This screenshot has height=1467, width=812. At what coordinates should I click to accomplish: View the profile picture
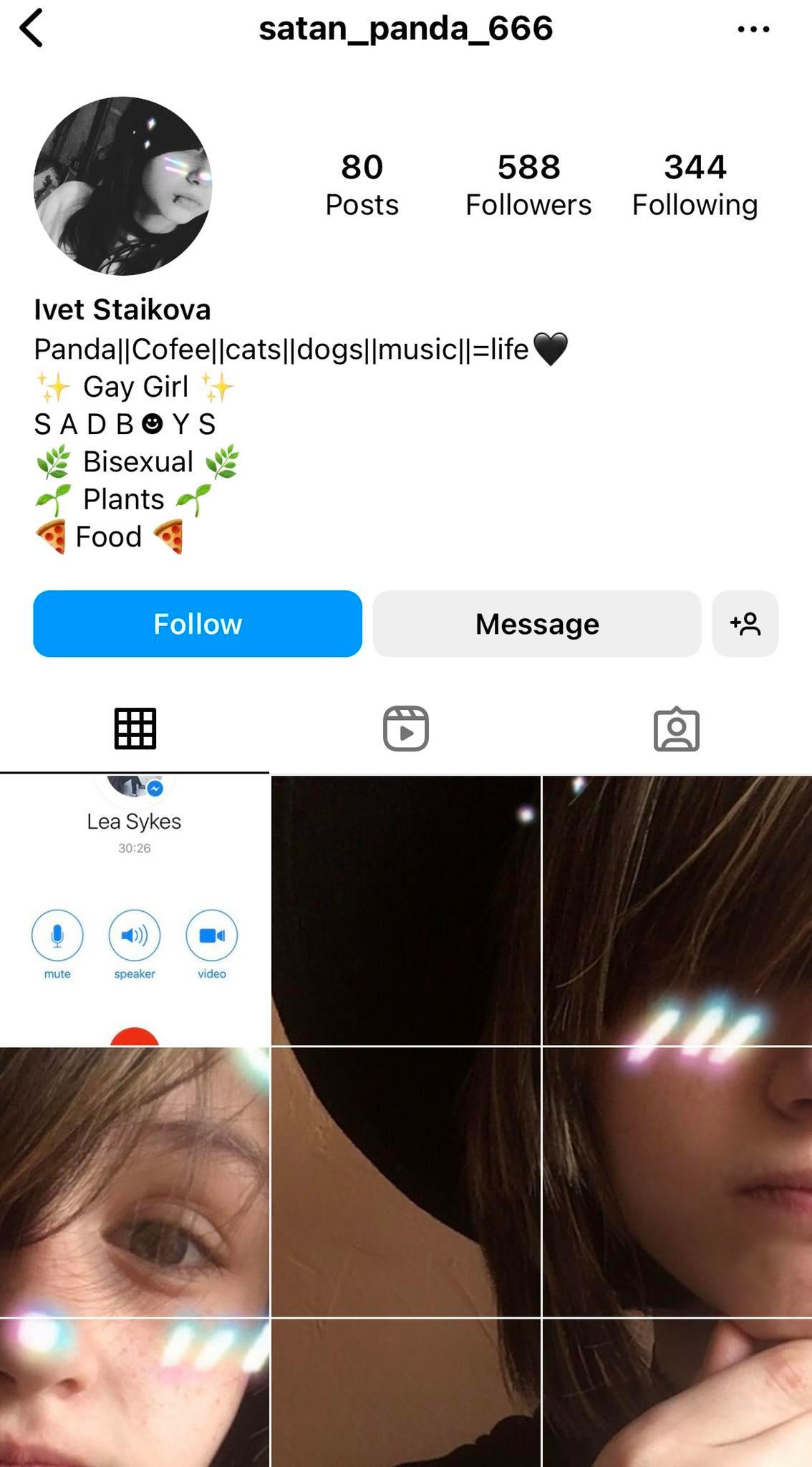122,186
